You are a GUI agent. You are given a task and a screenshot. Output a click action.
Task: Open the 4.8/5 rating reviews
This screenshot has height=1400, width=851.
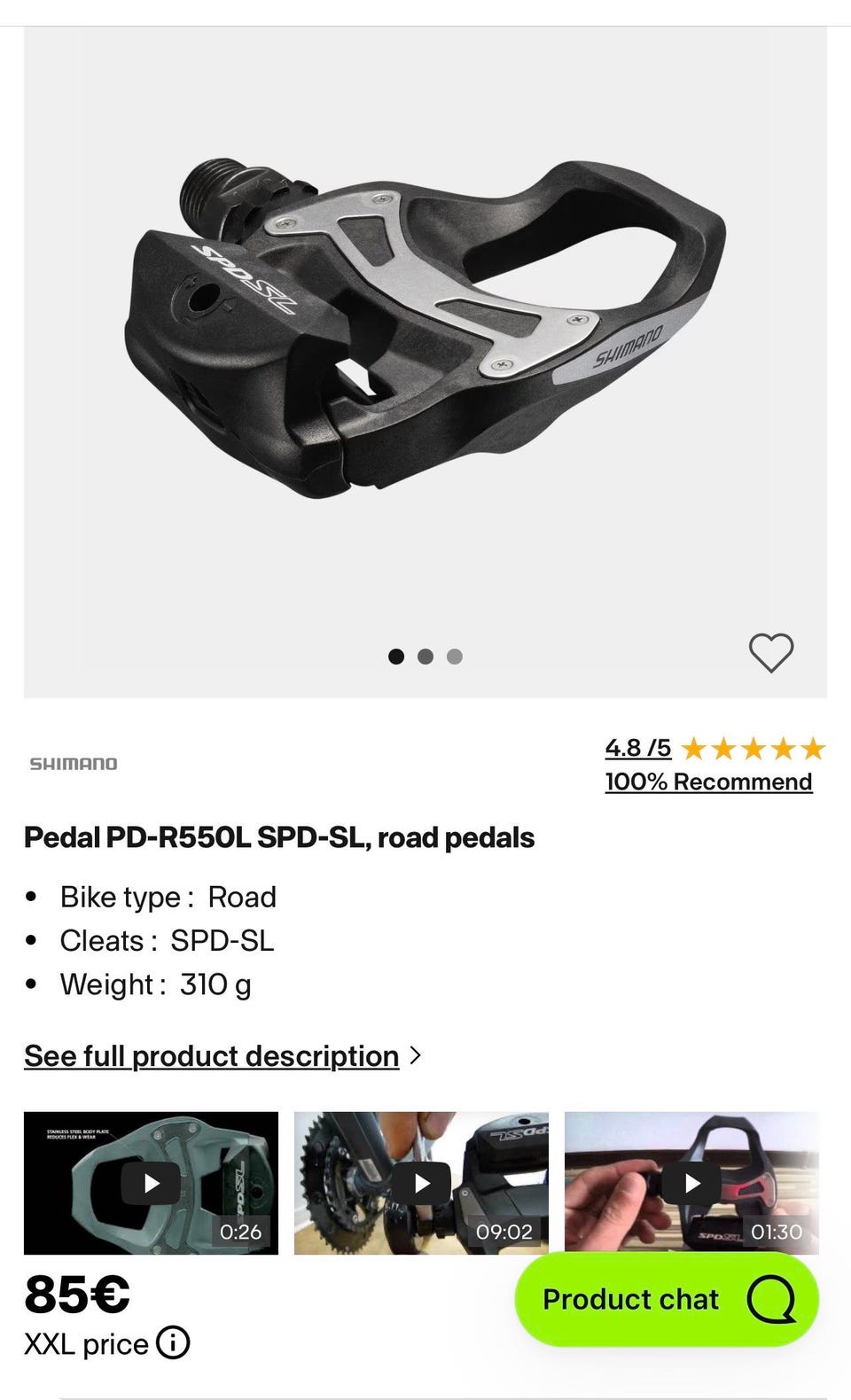pos(637,749)
